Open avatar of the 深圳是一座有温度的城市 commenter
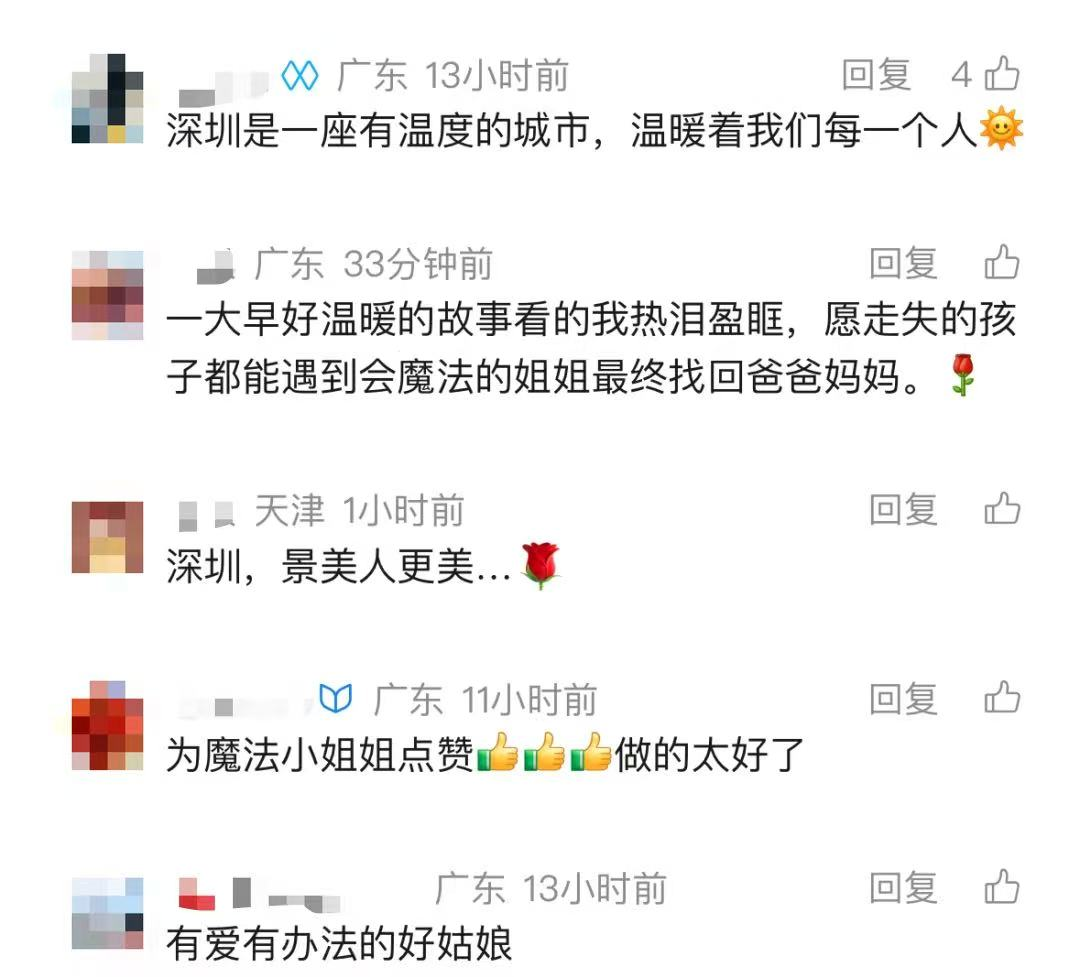 107,99
